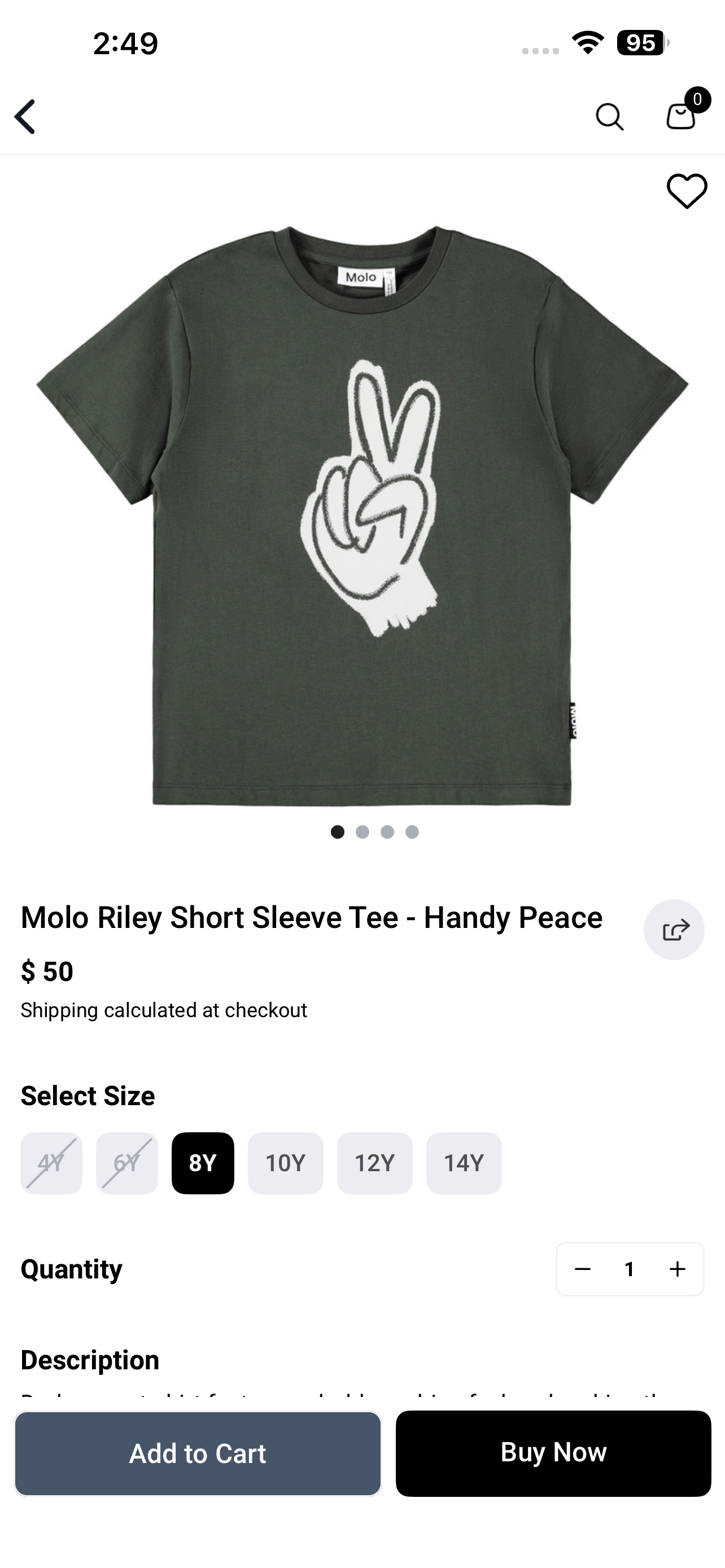725x1568 pixels.
Task: Add to Cart
Action: 198,1453
